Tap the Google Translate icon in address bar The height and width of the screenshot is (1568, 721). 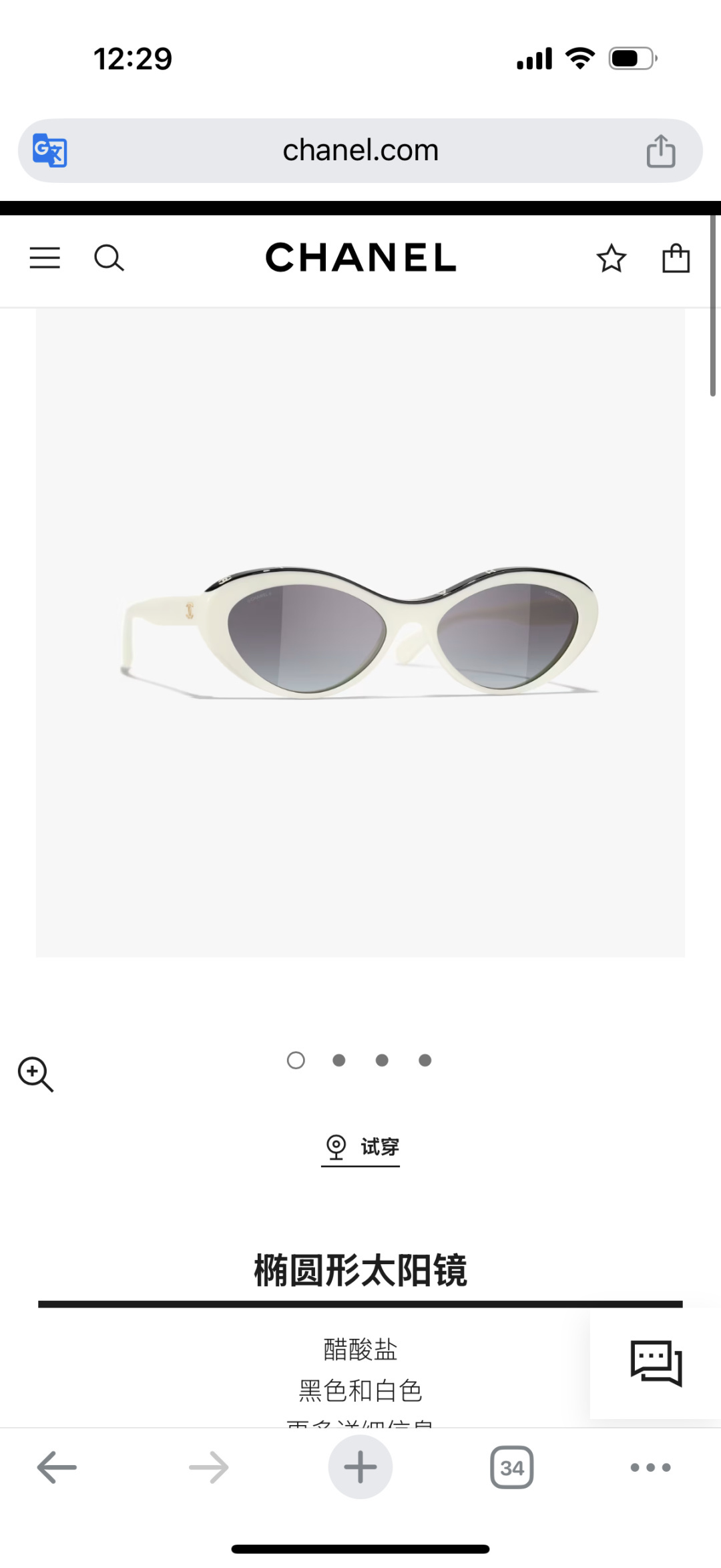(x=49, y=150)
